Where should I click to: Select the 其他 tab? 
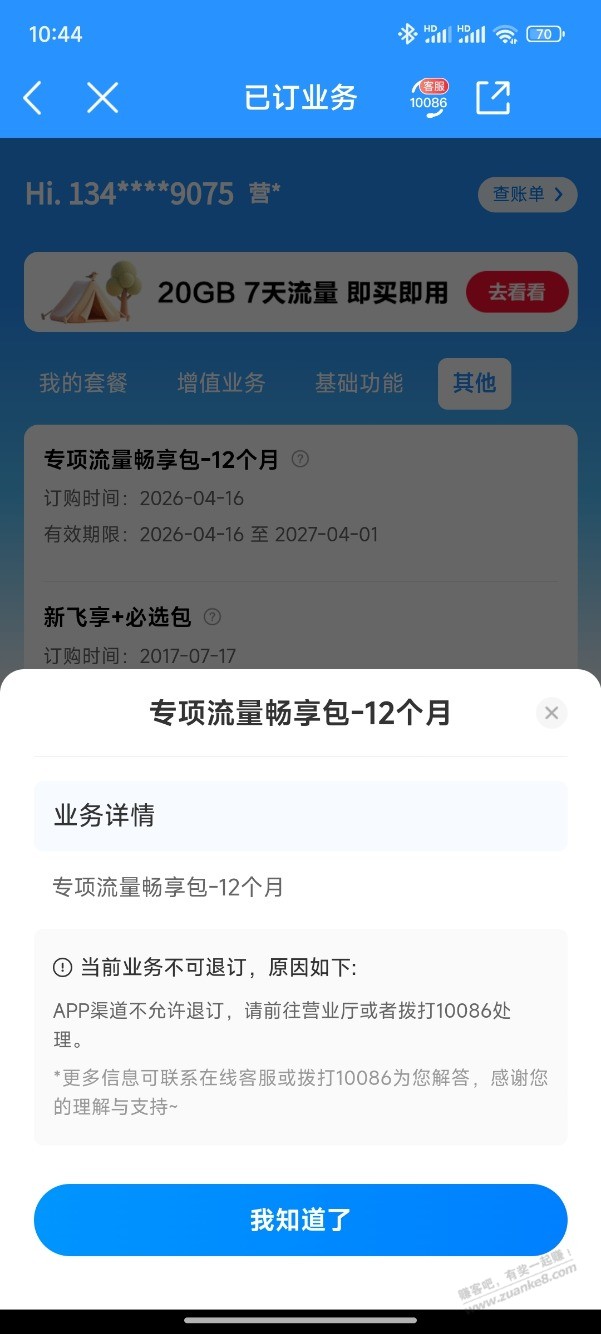click(474, 383)
